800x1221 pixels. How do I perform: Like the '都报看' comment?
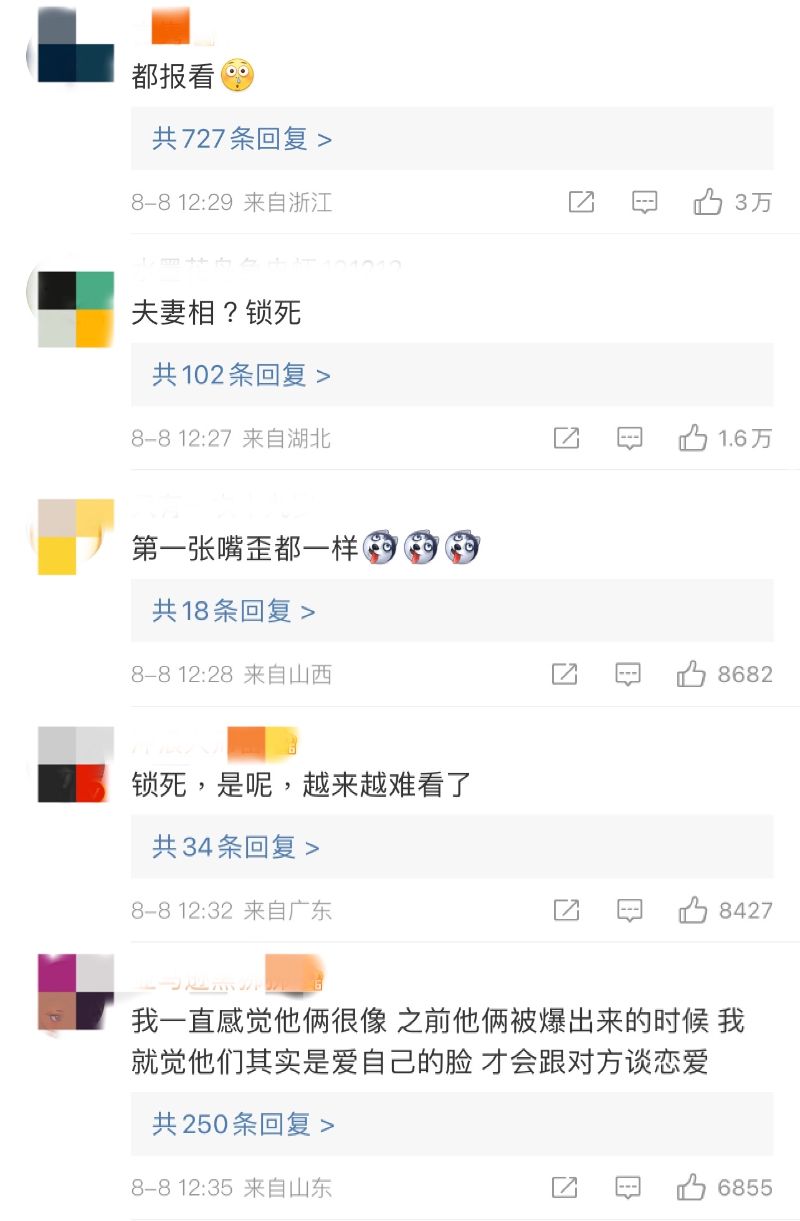tap(708, 202)
